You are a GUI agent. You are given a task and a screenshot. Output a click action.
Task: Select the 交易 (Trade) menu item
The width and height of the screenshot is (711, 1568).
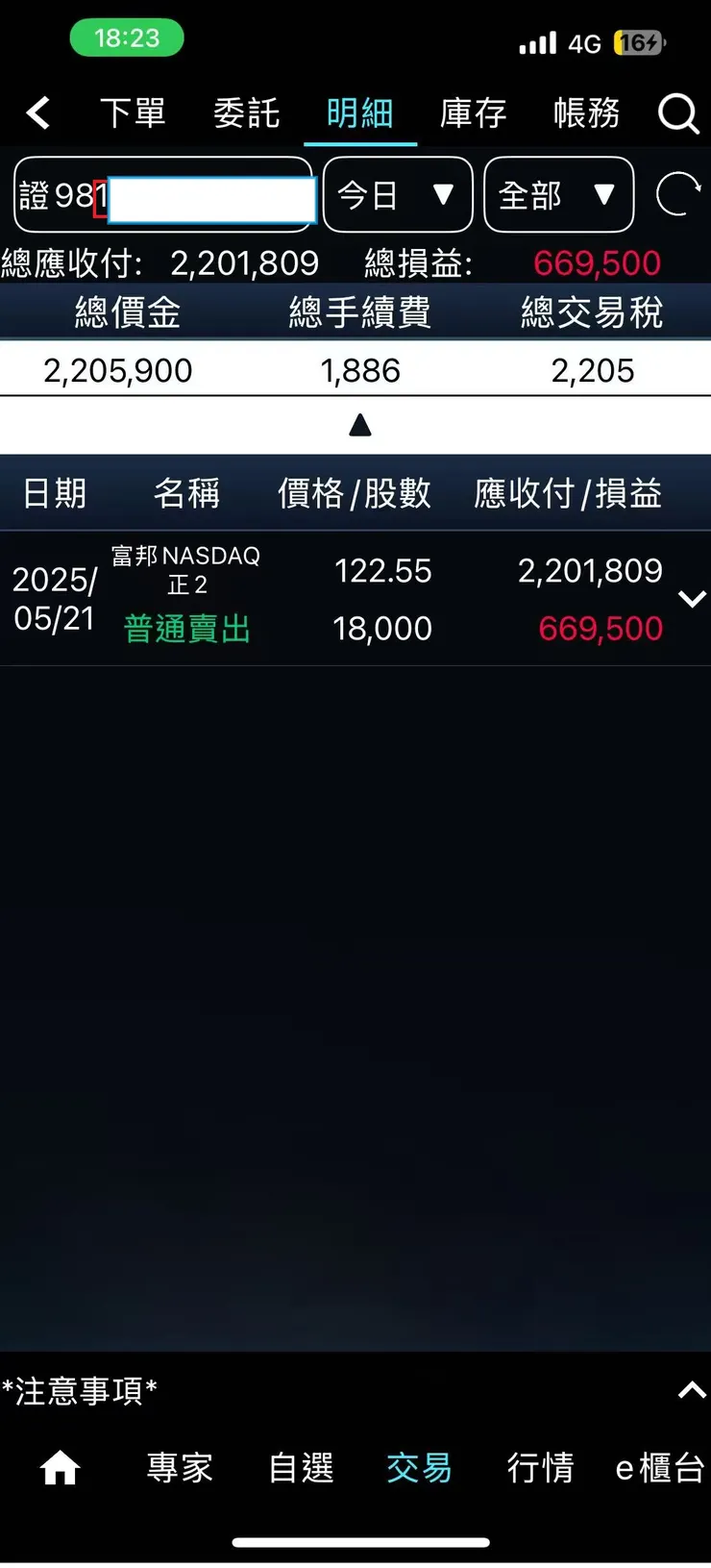420,1466
